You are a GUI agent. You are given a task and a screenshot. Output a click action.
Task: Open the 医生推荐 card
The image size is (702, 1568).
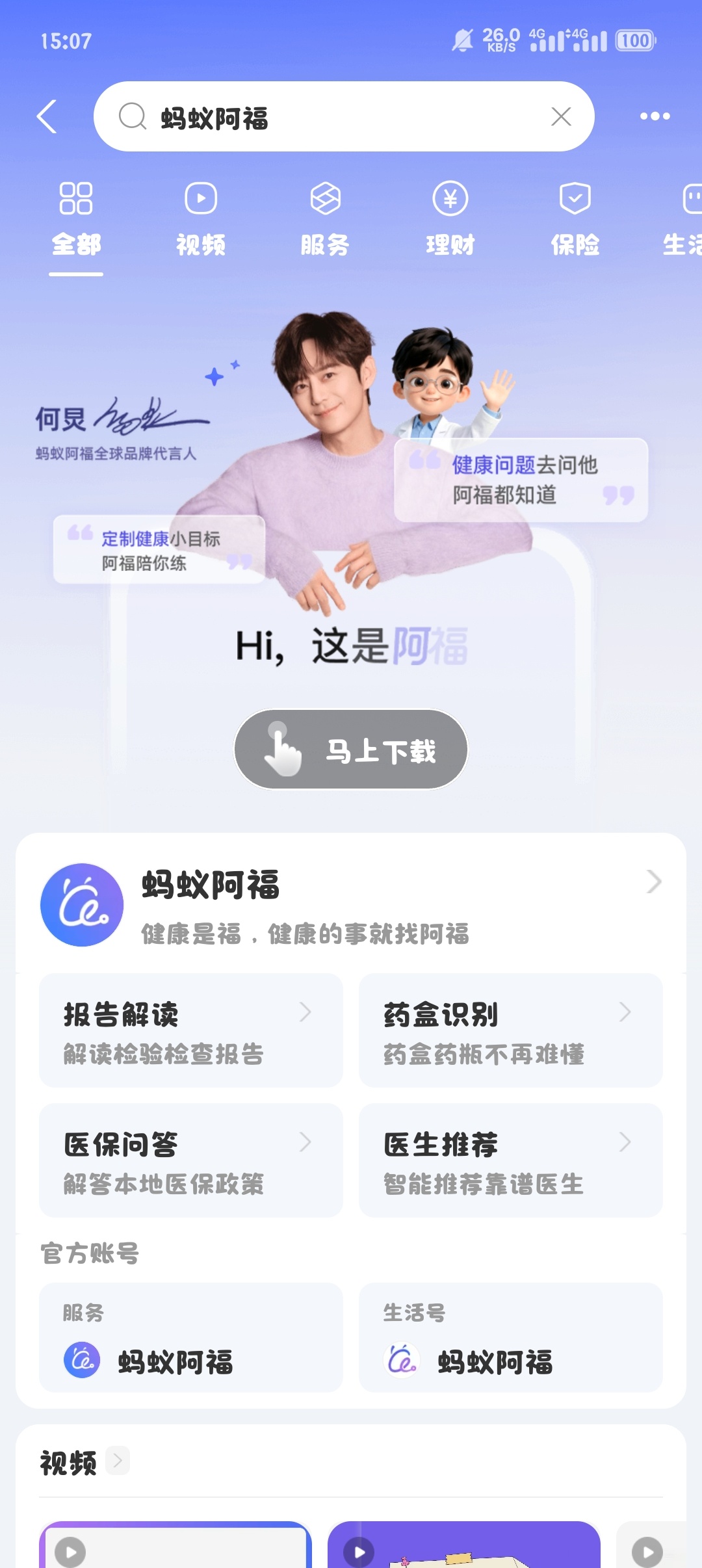[x=510, y=1160]
